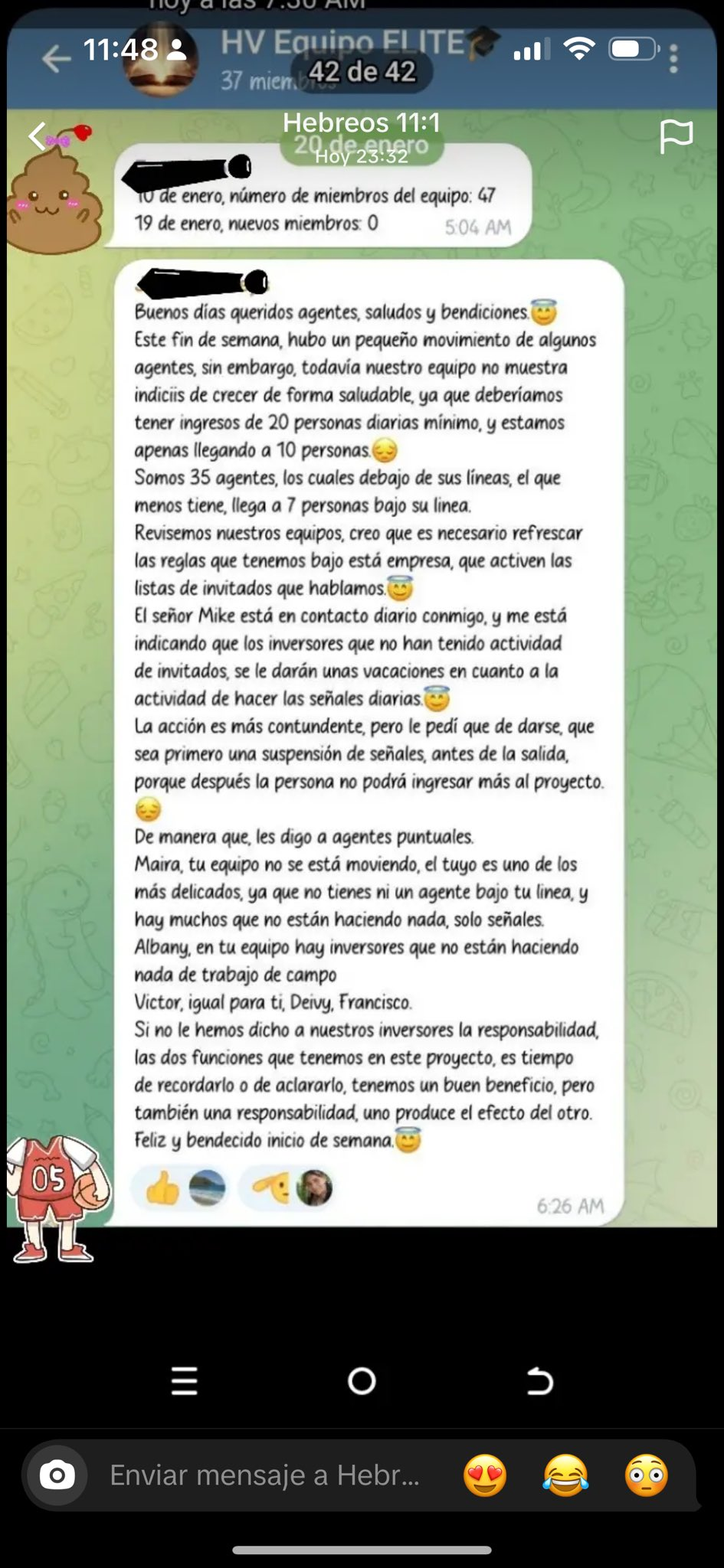React with the heart-eyes emoji
Screen dimensions: 724x1568
(485, 1475)
